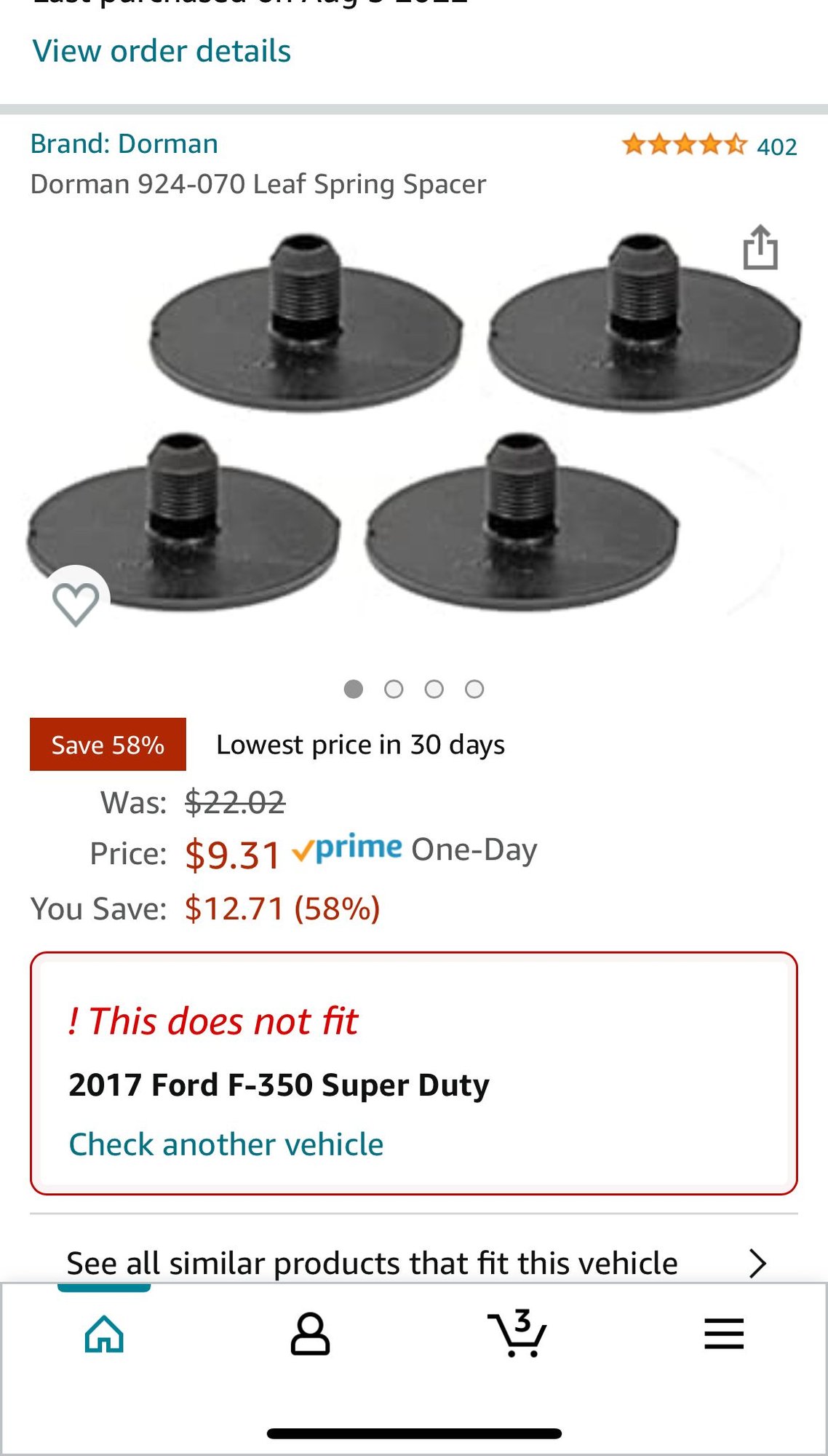Screen dimensions: 828x1456
Task: Tap the Brand: Dorman link
Action: pyautogui.click(x=124, y=143)
